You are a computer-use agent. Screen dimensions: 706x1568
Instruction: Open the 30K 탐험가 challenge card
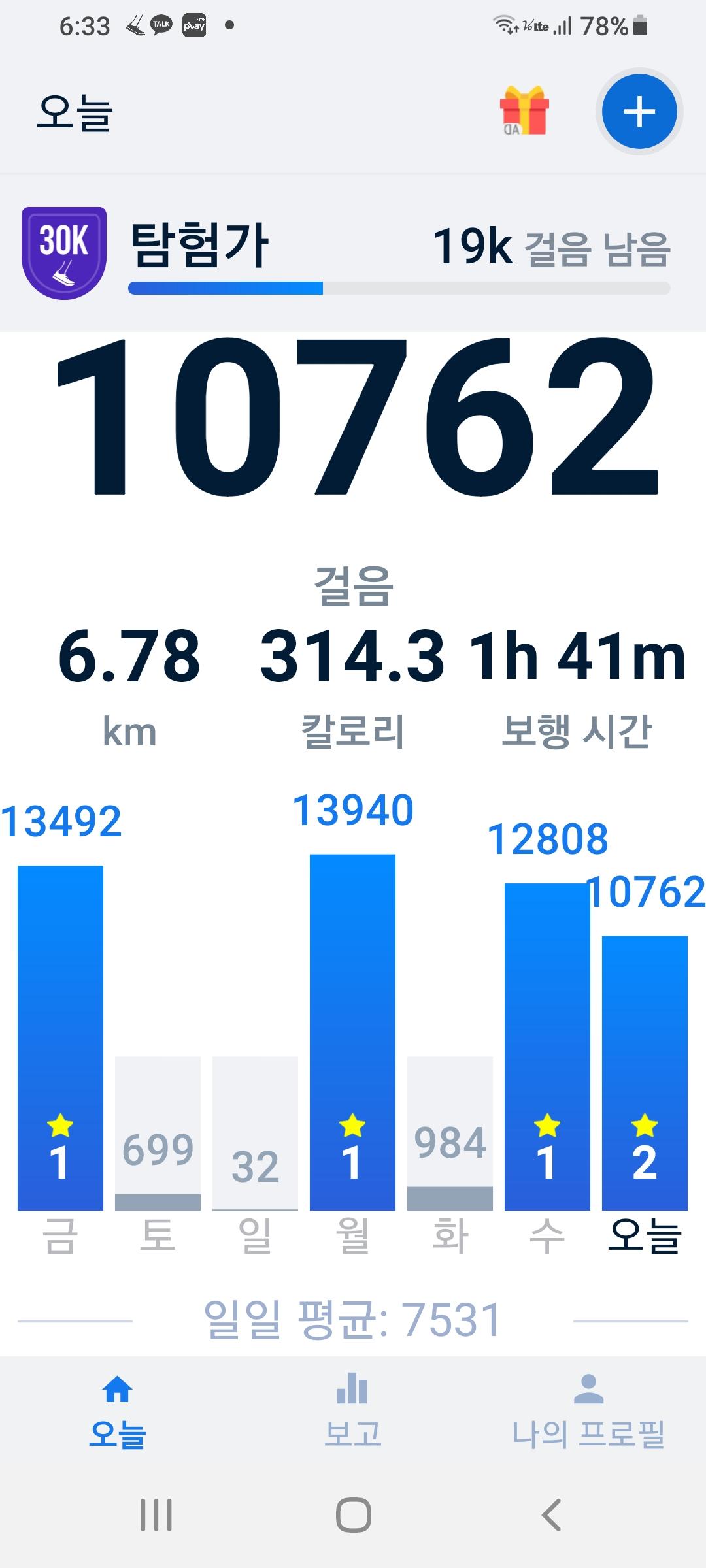coord(353,253)
